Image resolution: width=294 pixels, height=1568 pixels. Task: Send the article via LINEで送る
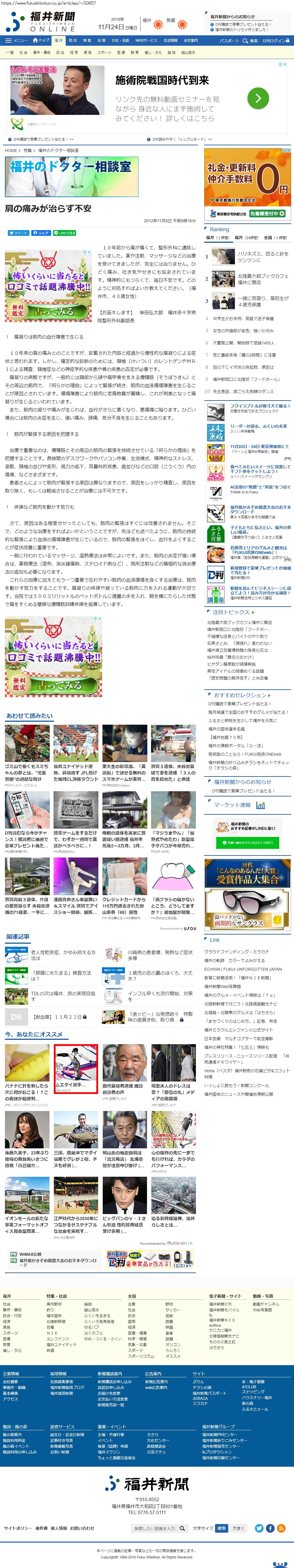tap(66, 232)
